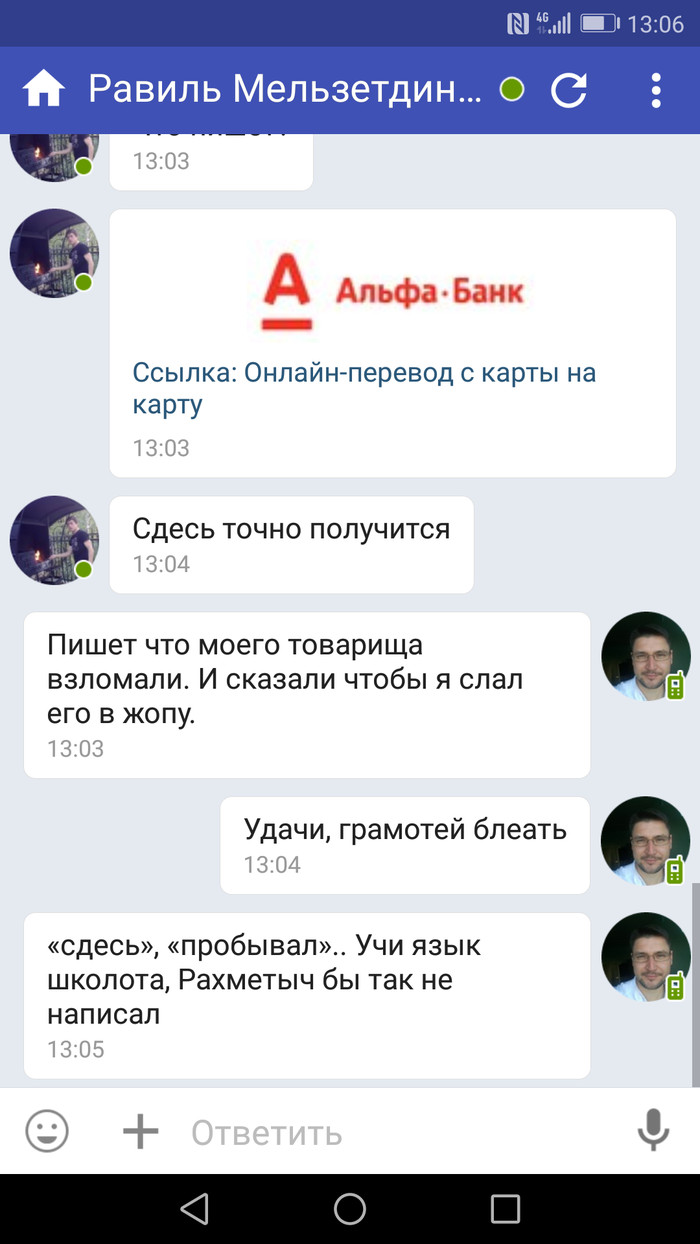700x1244 pixels.
Task: Open Равиль Мельзетдин's chat title
Action: 285,90
